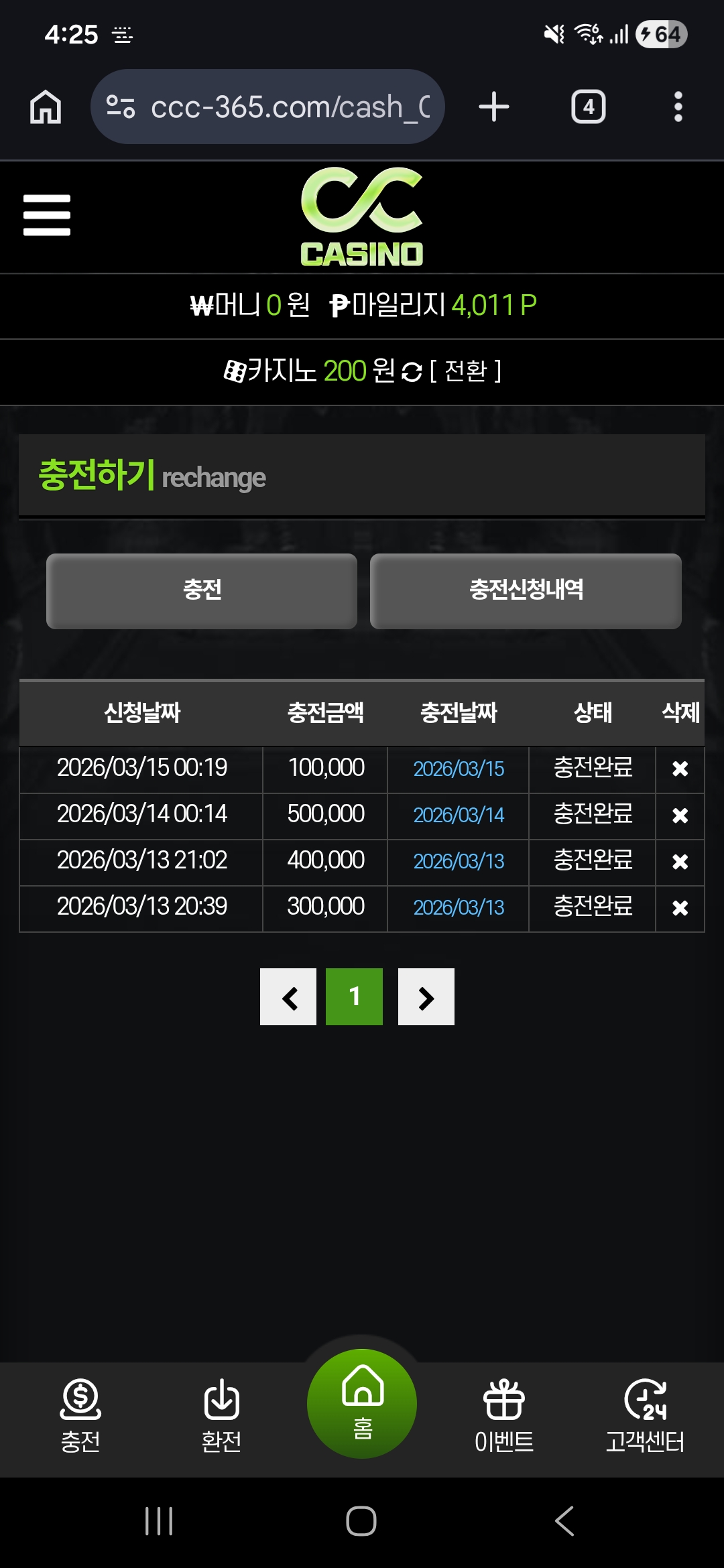724x1568 pixels.
Task: Tap the browser address bar showing ccc-365.com
Action: point(268,107)
